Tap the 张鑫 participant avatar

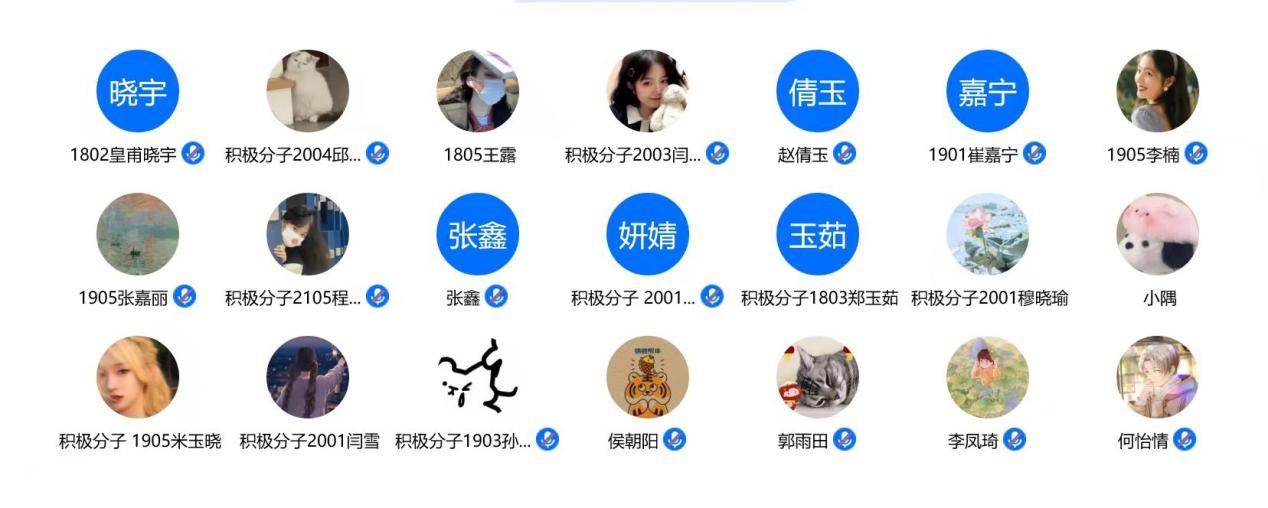[478, 235]
